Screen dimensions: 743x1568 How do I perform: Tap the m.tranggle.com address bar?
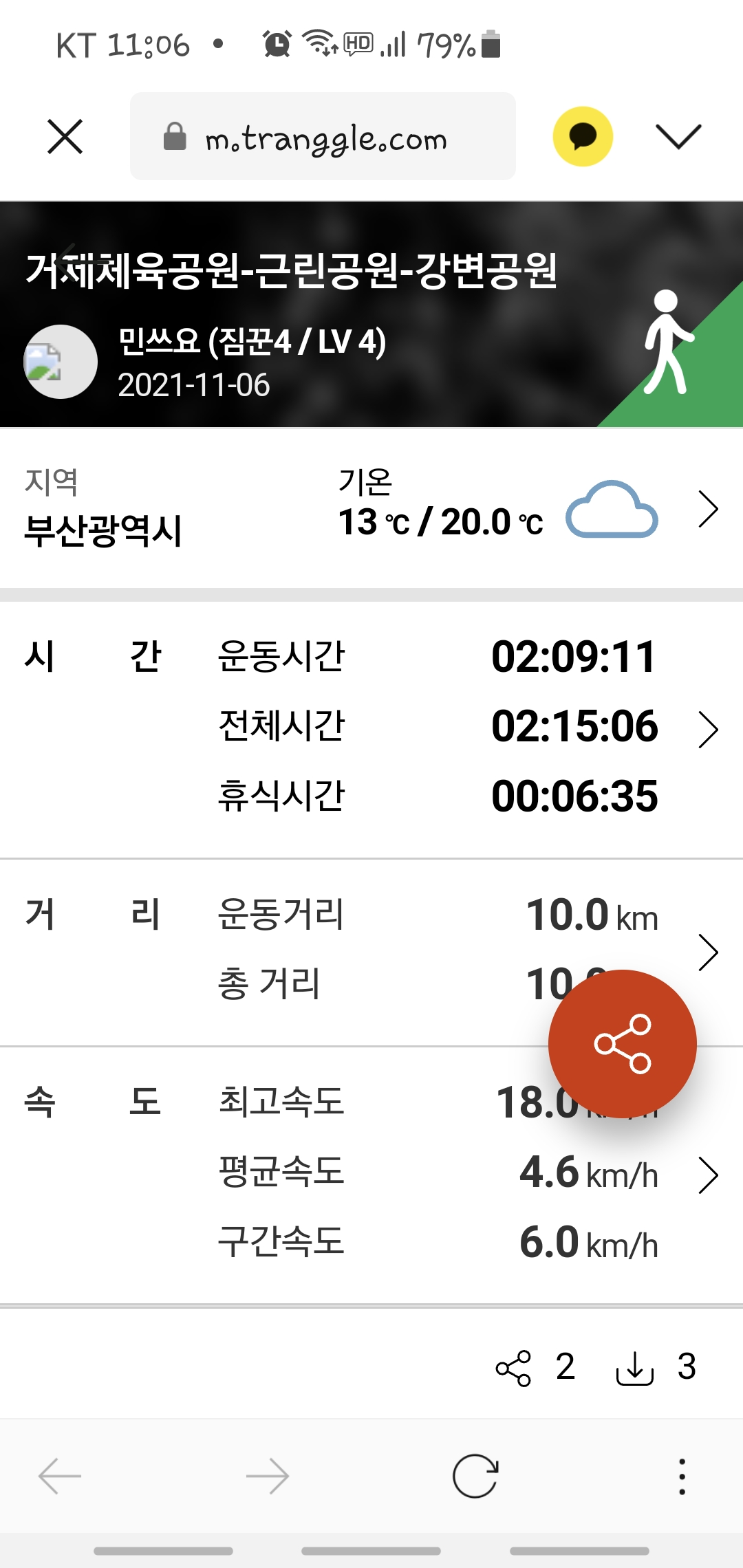click(x=323, y=136)
